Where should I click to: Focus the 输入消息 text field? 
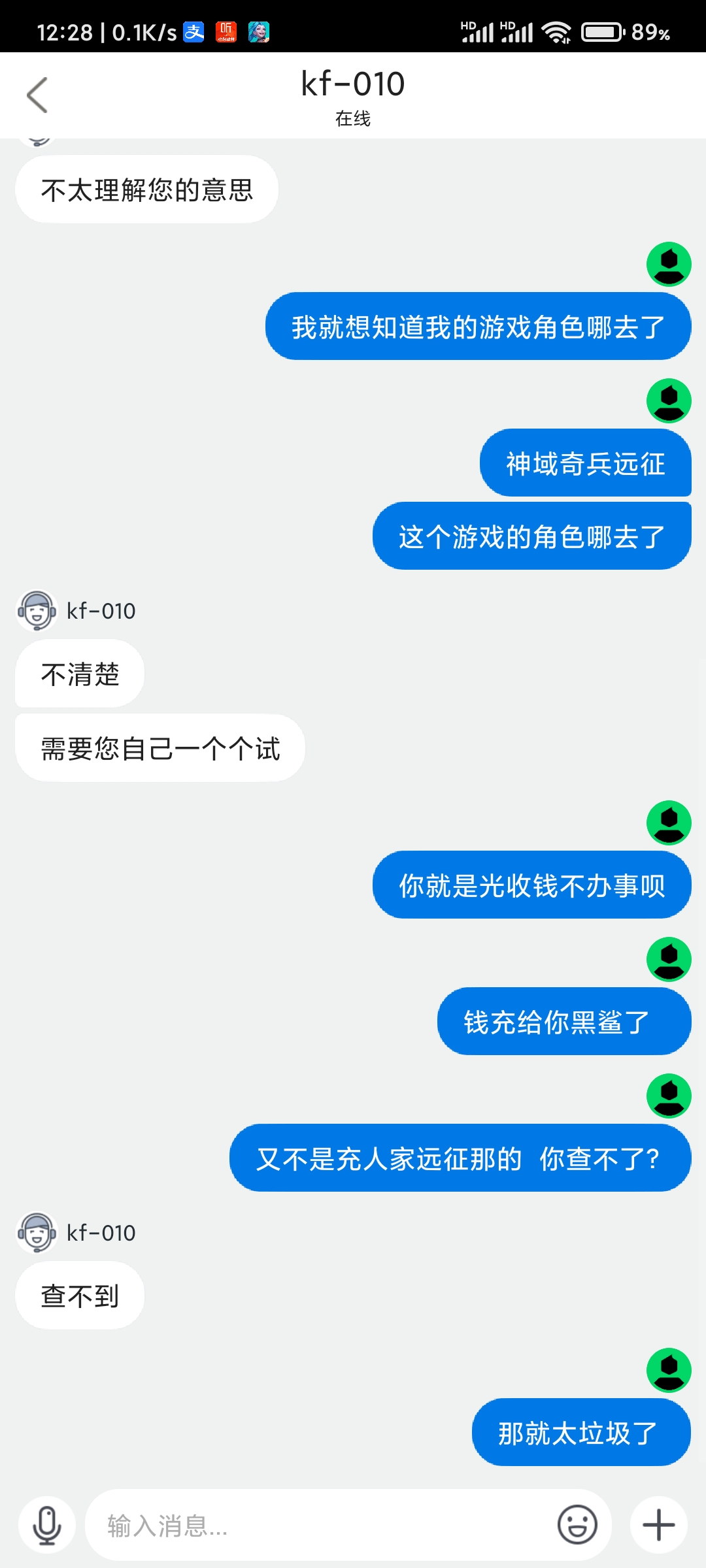click(x=320, y=1526)
